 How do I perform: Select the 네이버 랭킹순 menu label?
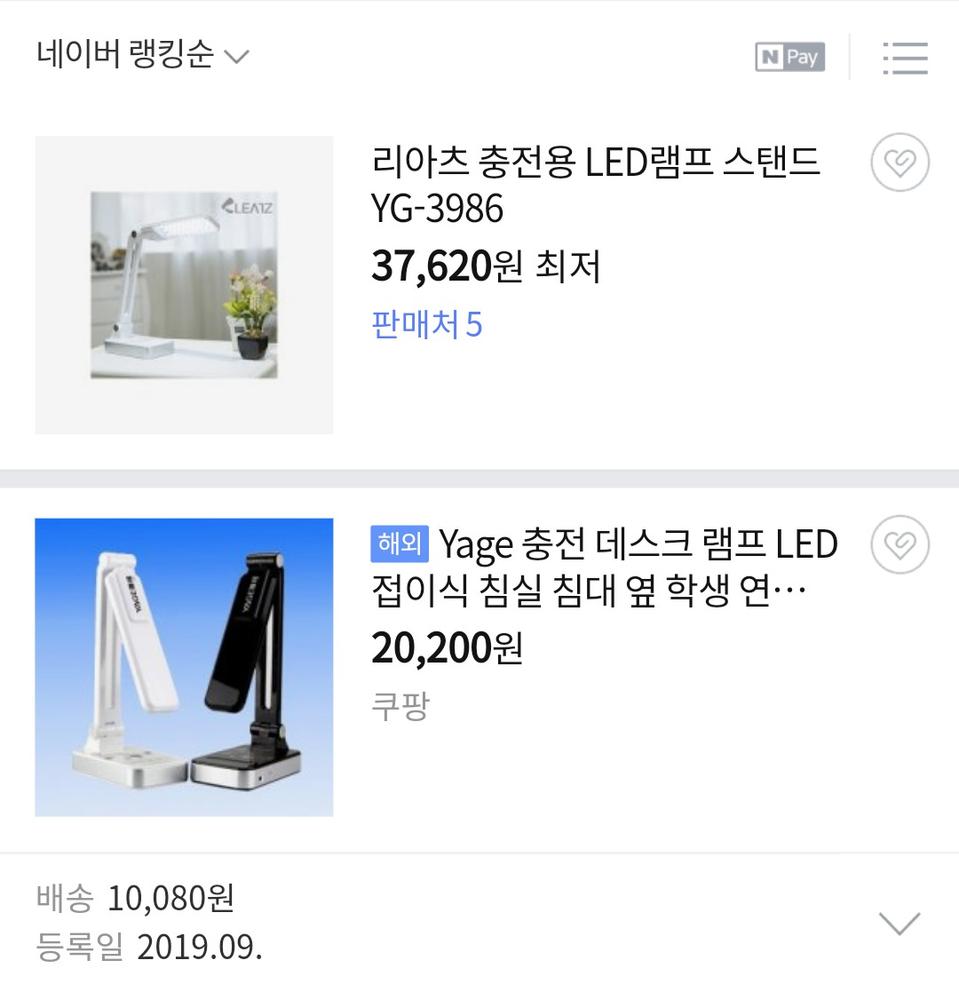[x=125, y=56]
